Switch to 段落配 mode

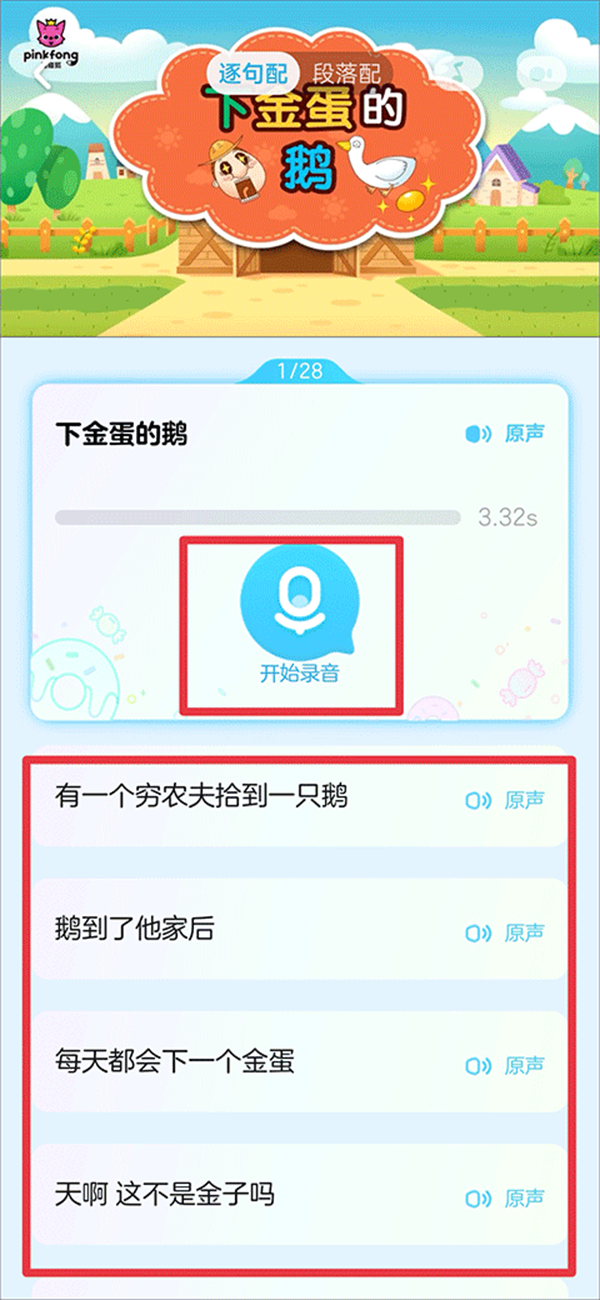coord(345,73)
